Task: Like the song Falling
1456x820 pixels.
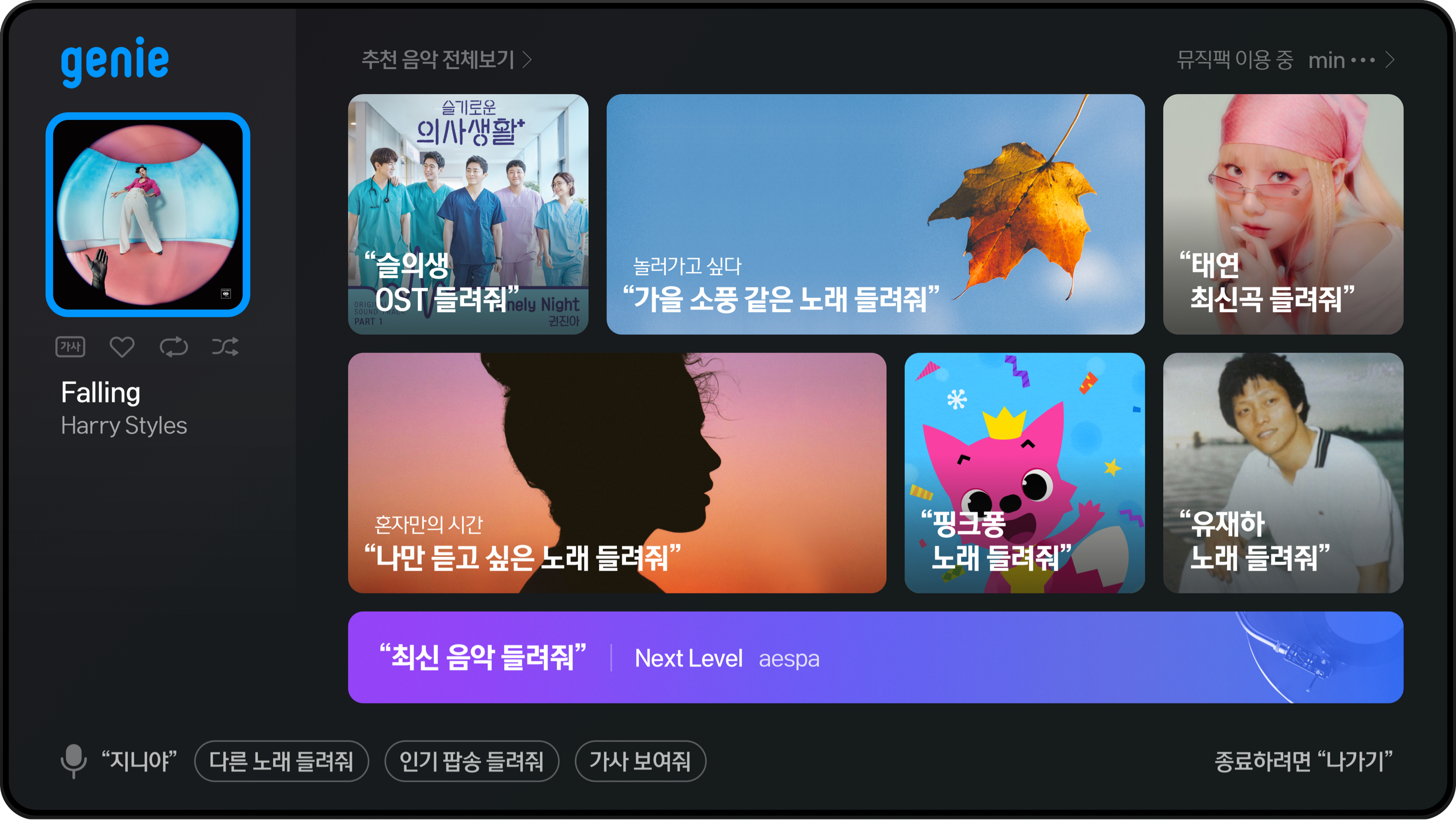Action: point(121,346)
